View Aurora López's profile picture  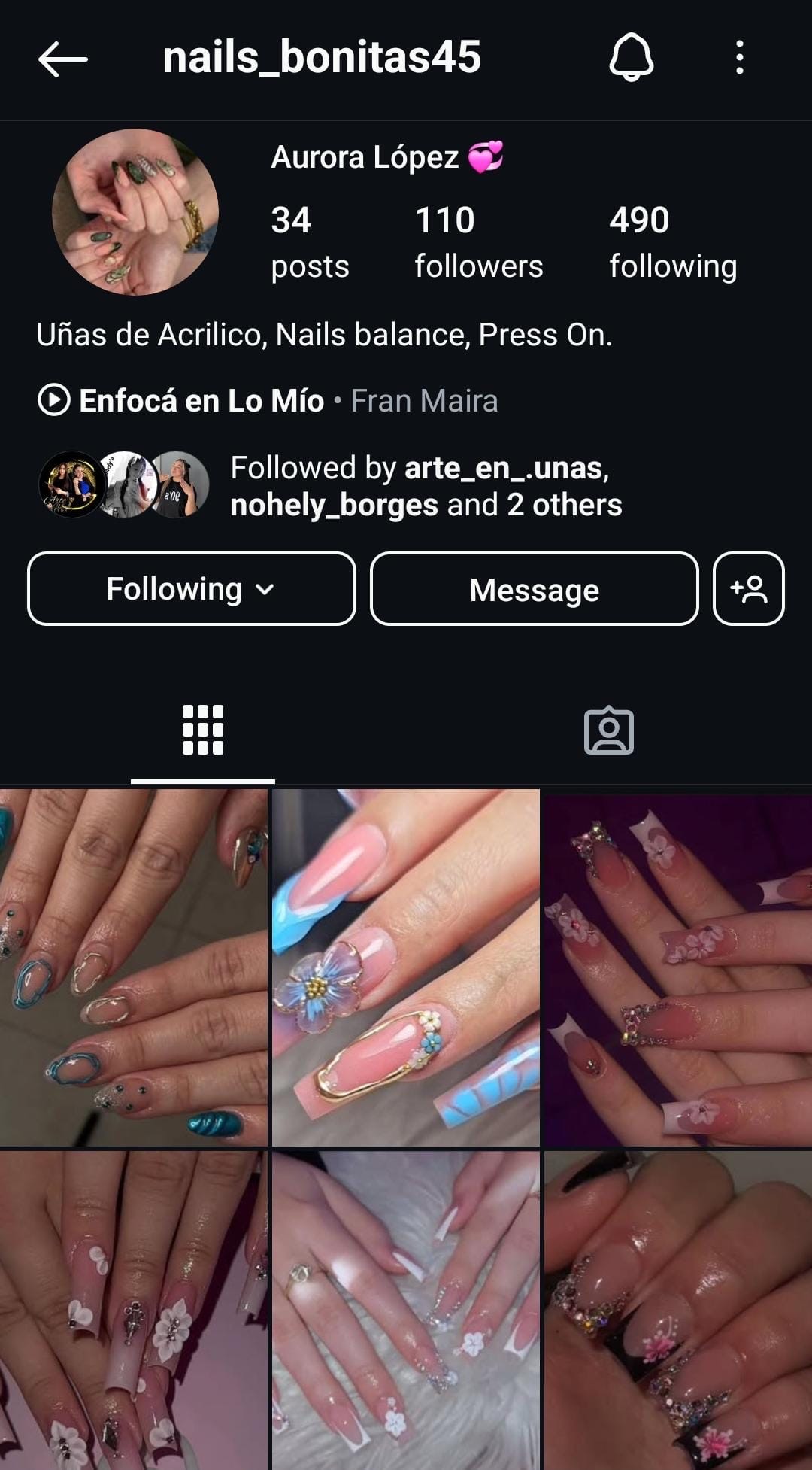click(x=135, y=212)
